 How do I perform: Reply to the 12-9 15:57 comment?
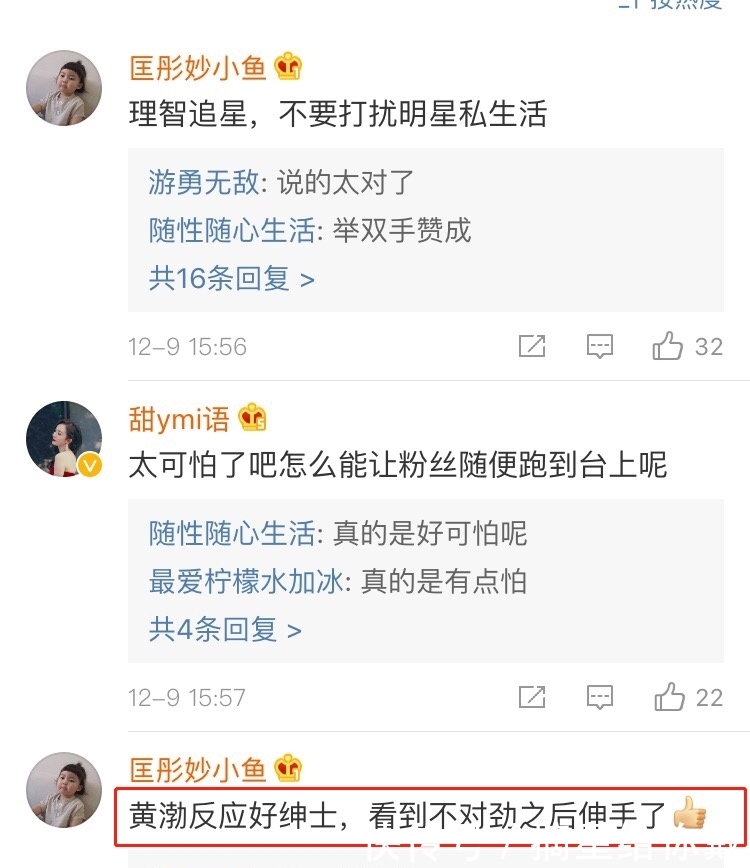tap(599, 697)
